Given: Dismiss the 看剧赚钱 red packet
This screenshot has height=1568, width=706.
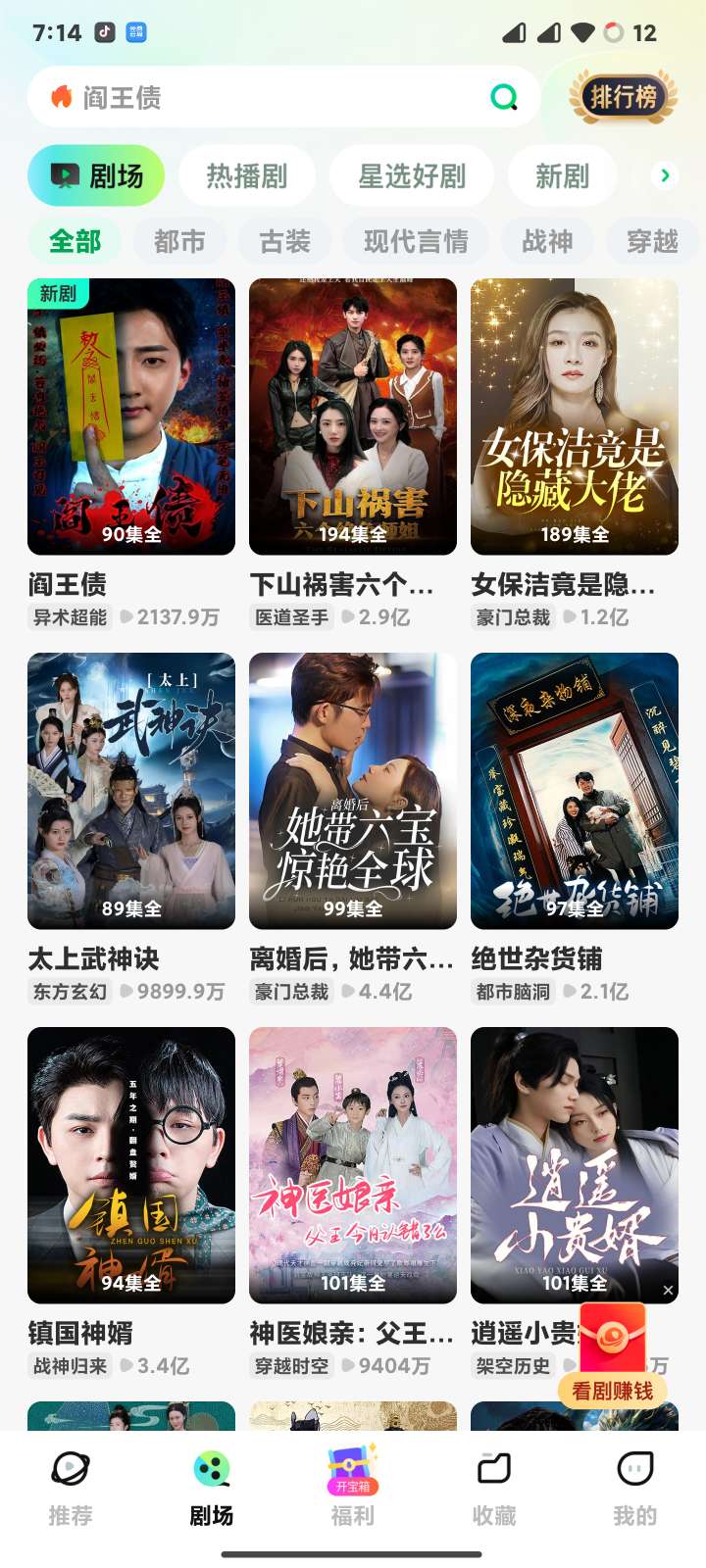Looking at the screenshot, I should tap(668, 1291).
